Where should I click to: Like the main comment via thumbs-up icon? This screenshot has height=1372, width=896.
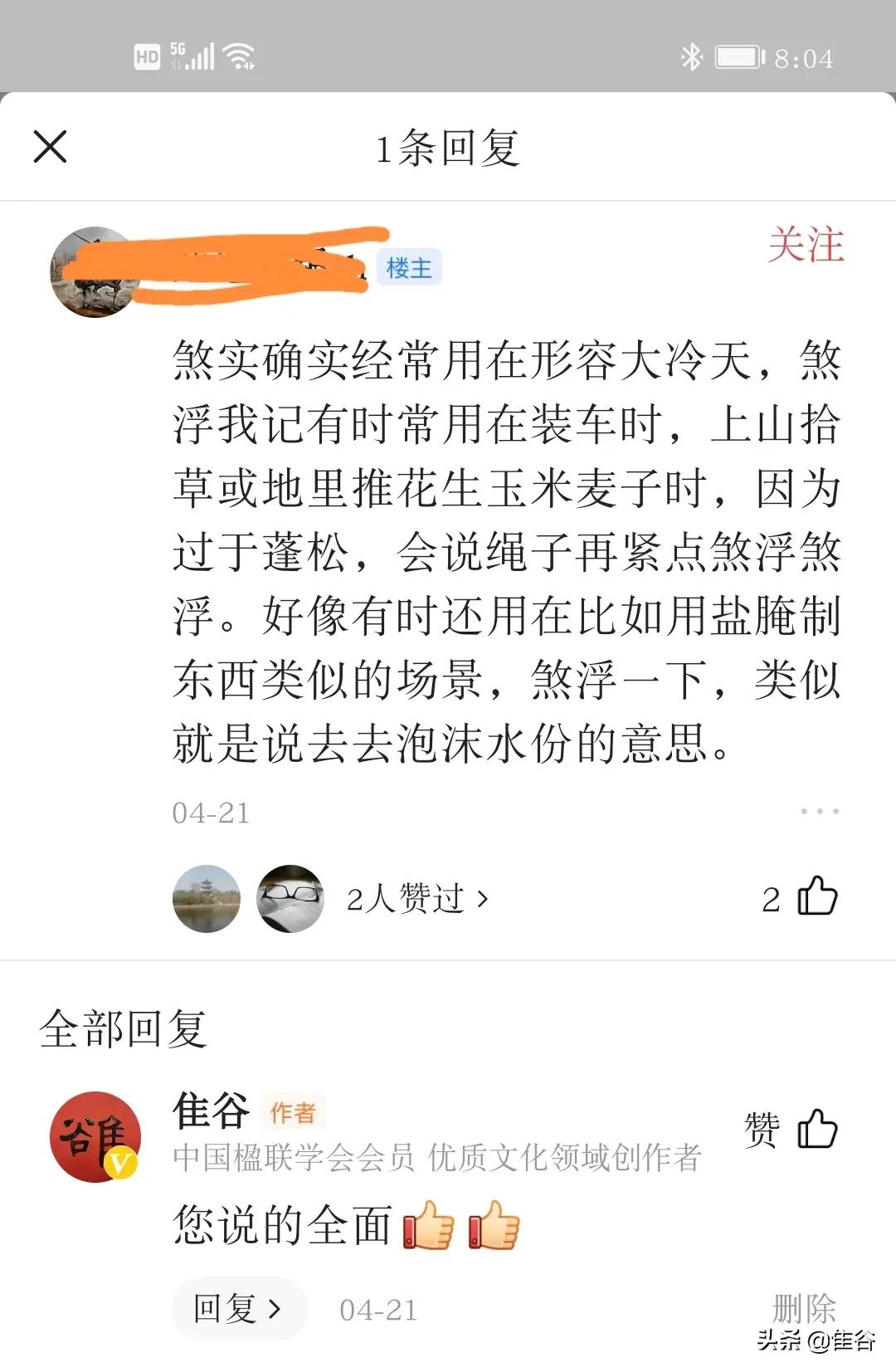tap(817, 896)
